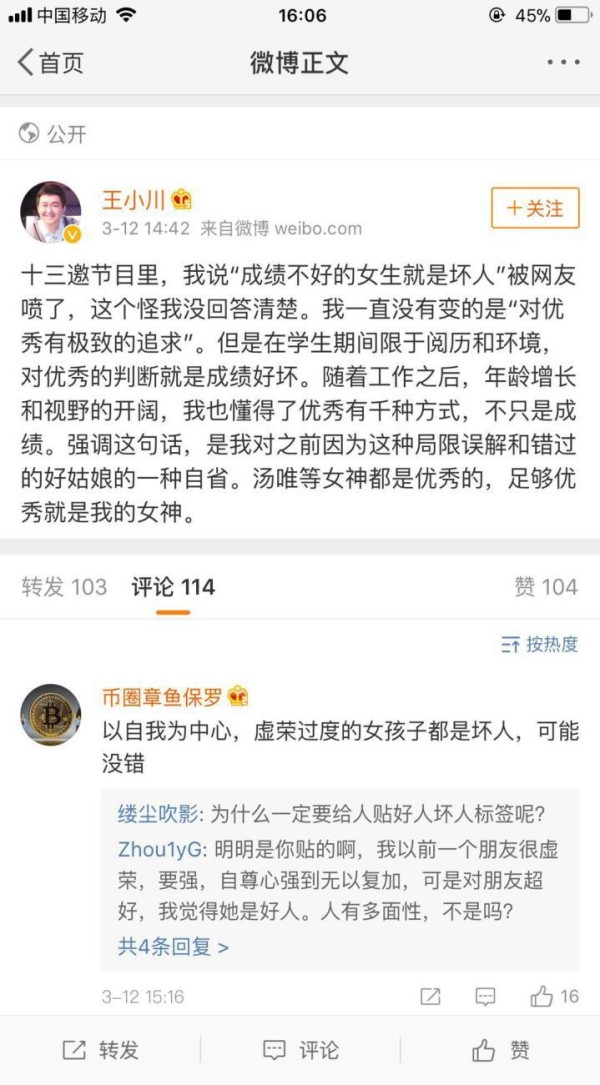The image size is (600, 1085).
Task: Reply to 币圈章鱼保罗's comment bubble icon
Action: click(485, 996)
